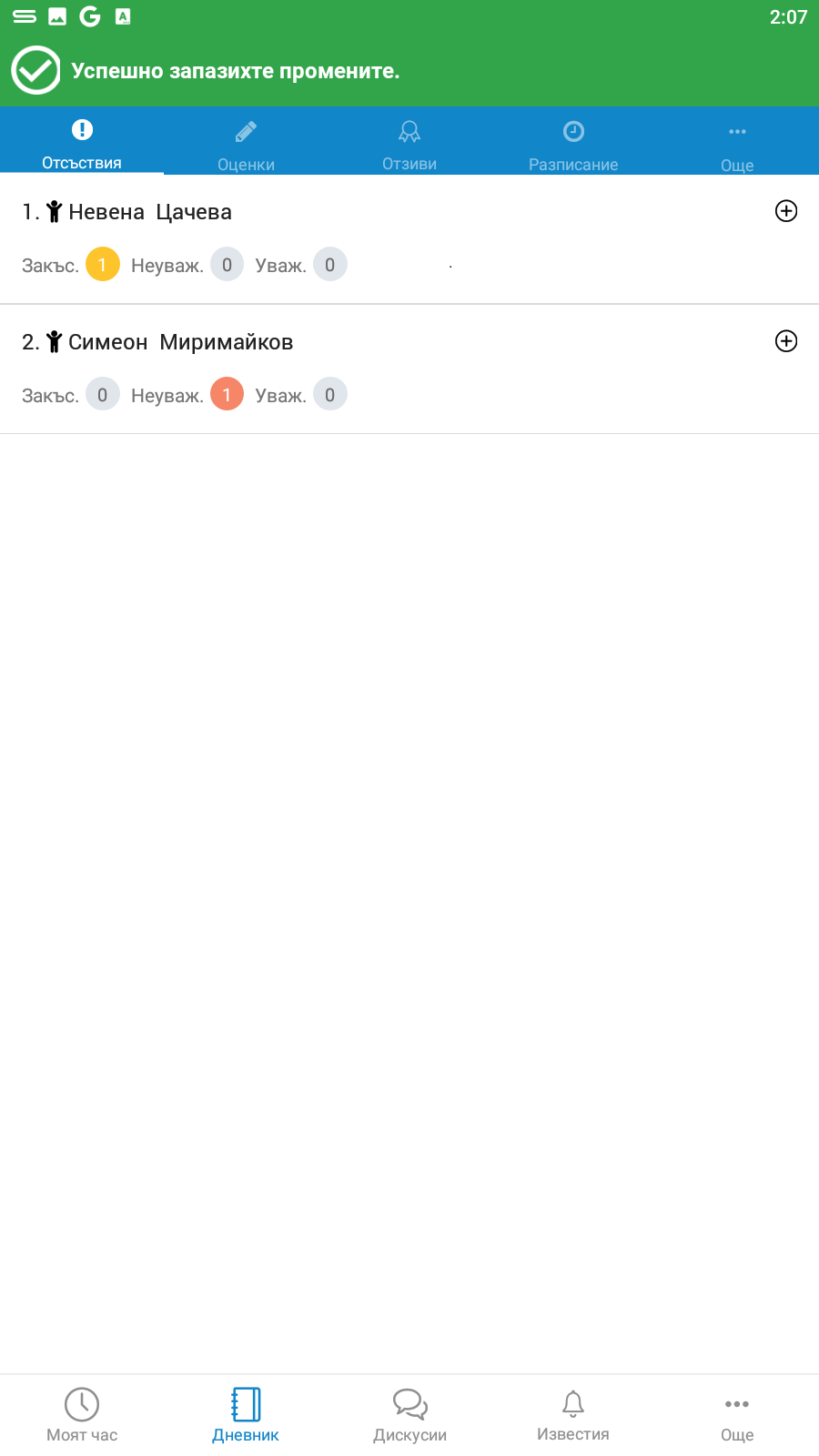This screenshot has width=819, height=1456.
Task: Check Известия notifications
Action: tap(573, 1415)
